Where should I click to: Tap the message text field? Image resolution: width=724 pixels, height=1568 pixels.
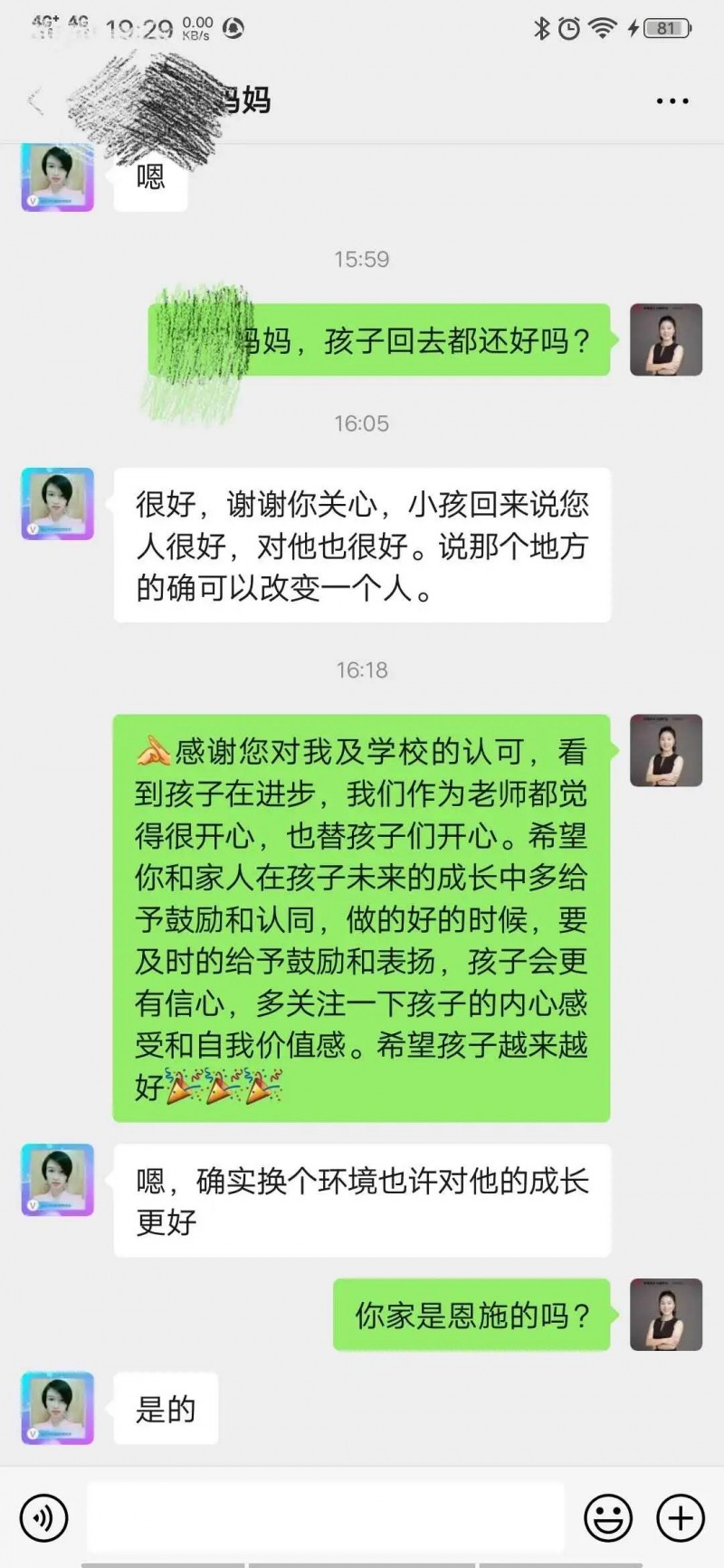(x=326, y=1516)
